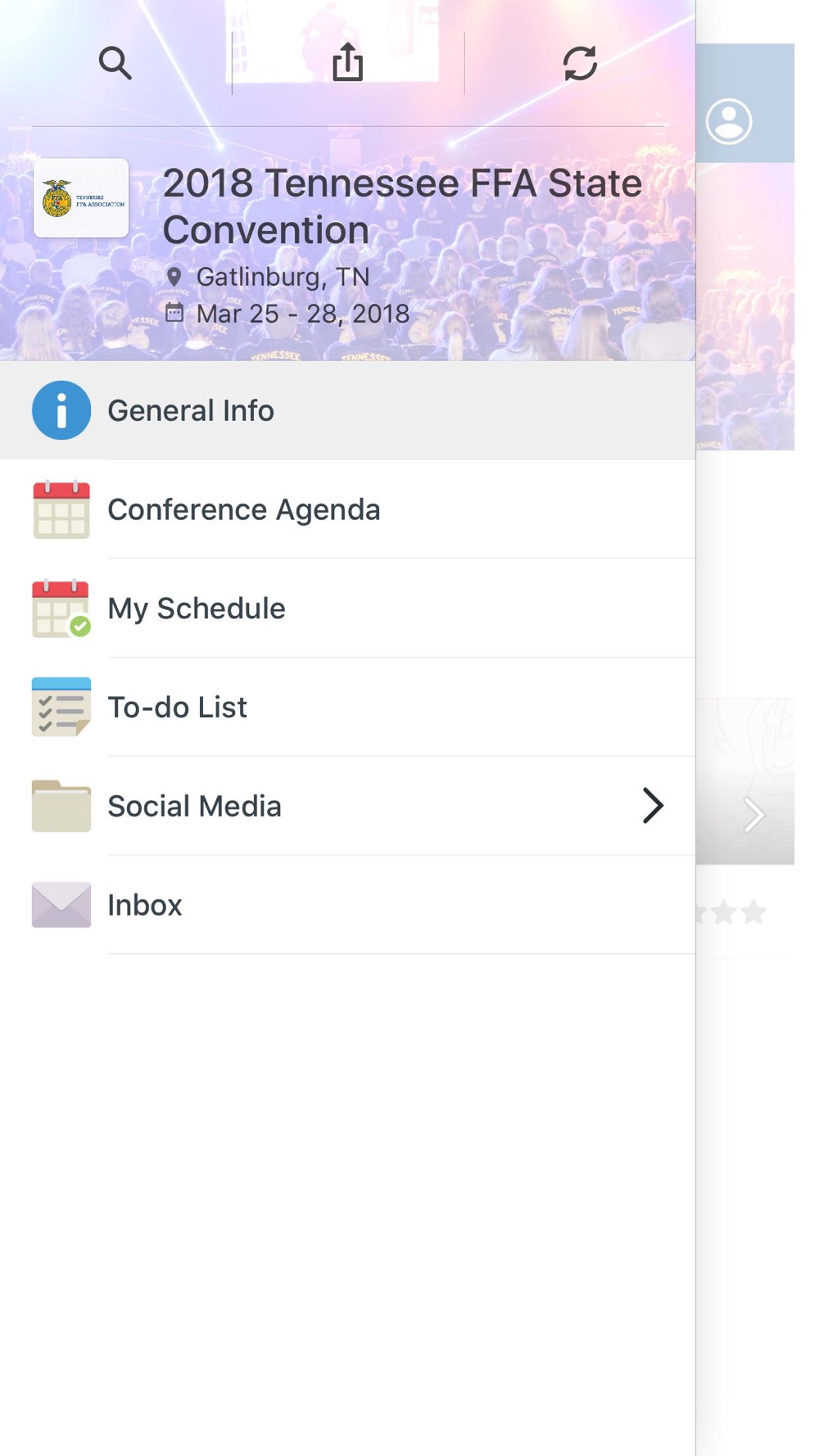Open the Conference Agenda

click(x=347, y=509)
